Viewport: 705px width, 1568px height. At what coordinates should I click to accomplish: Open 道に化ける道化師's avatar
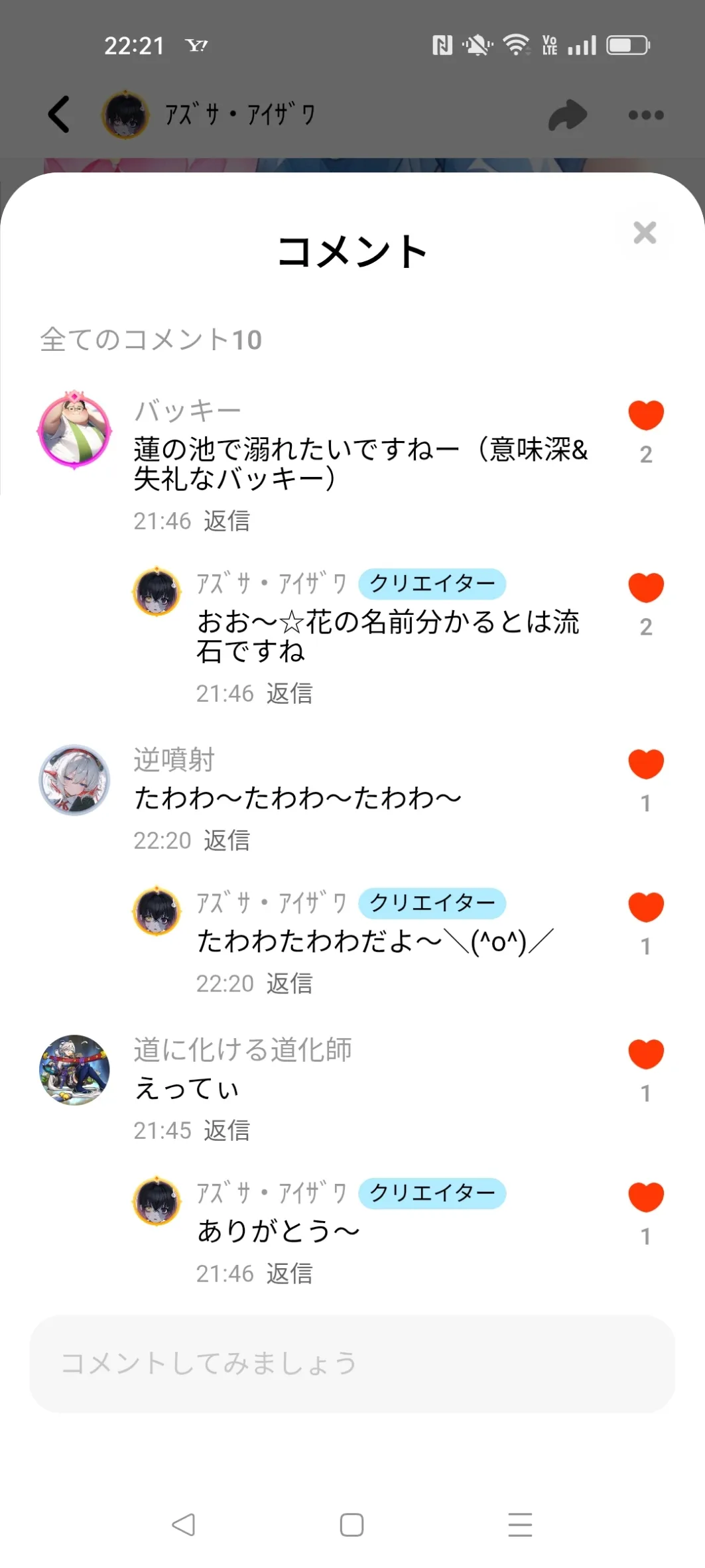(x=74, y=1070)
